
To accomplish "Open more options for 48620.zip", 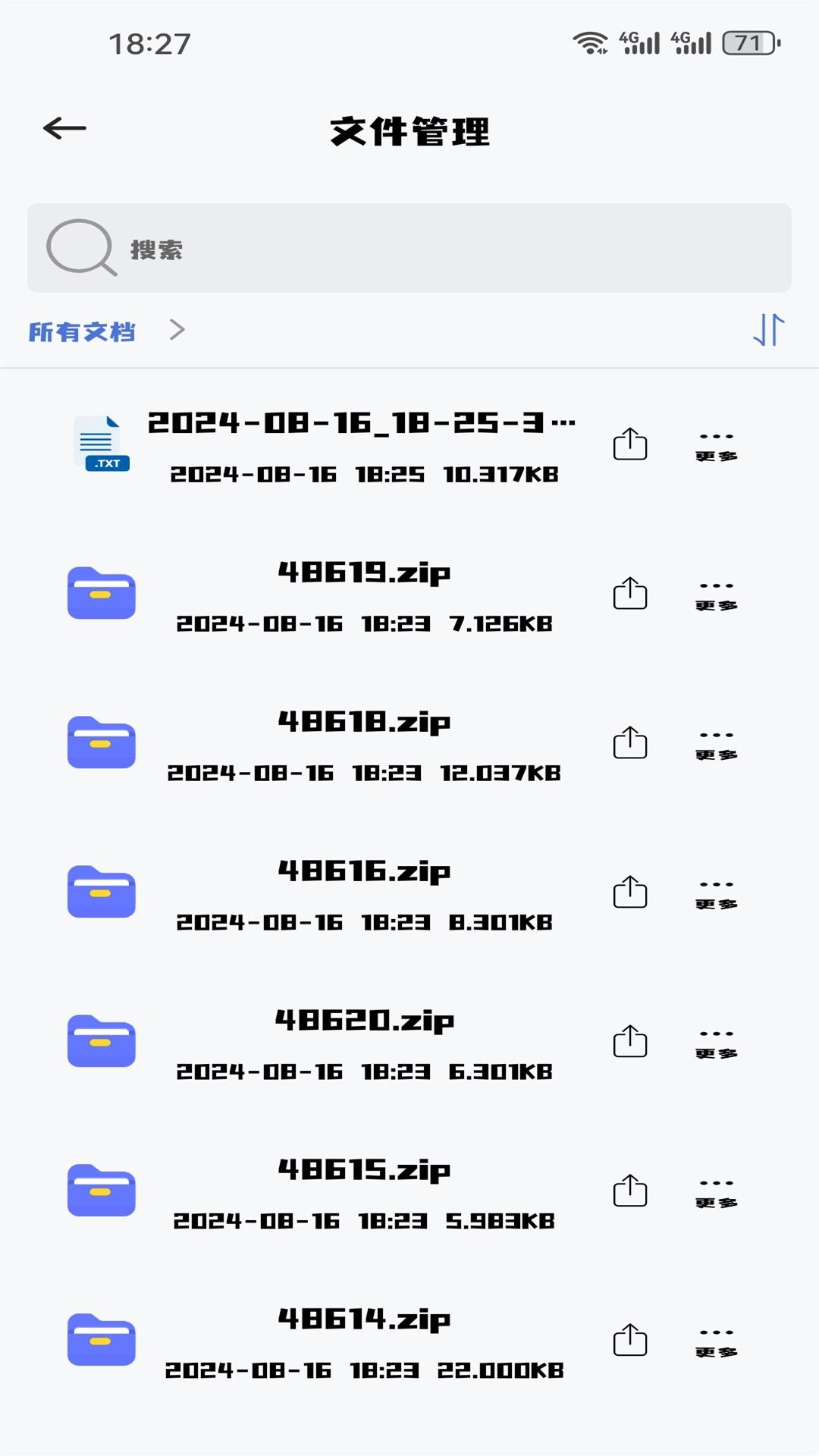I will [x=714, y=1041].
